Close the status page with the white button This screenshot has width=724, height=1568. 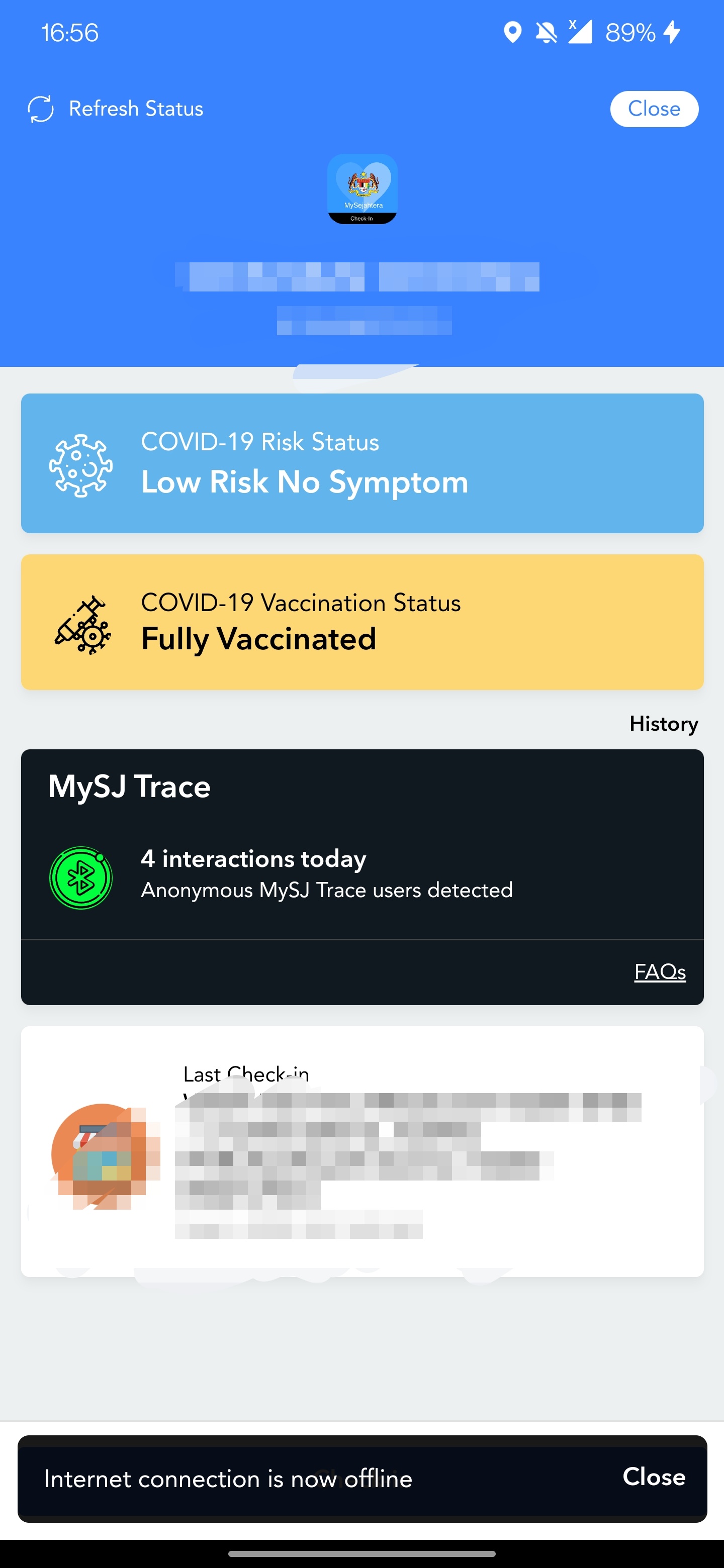(654, 109)
